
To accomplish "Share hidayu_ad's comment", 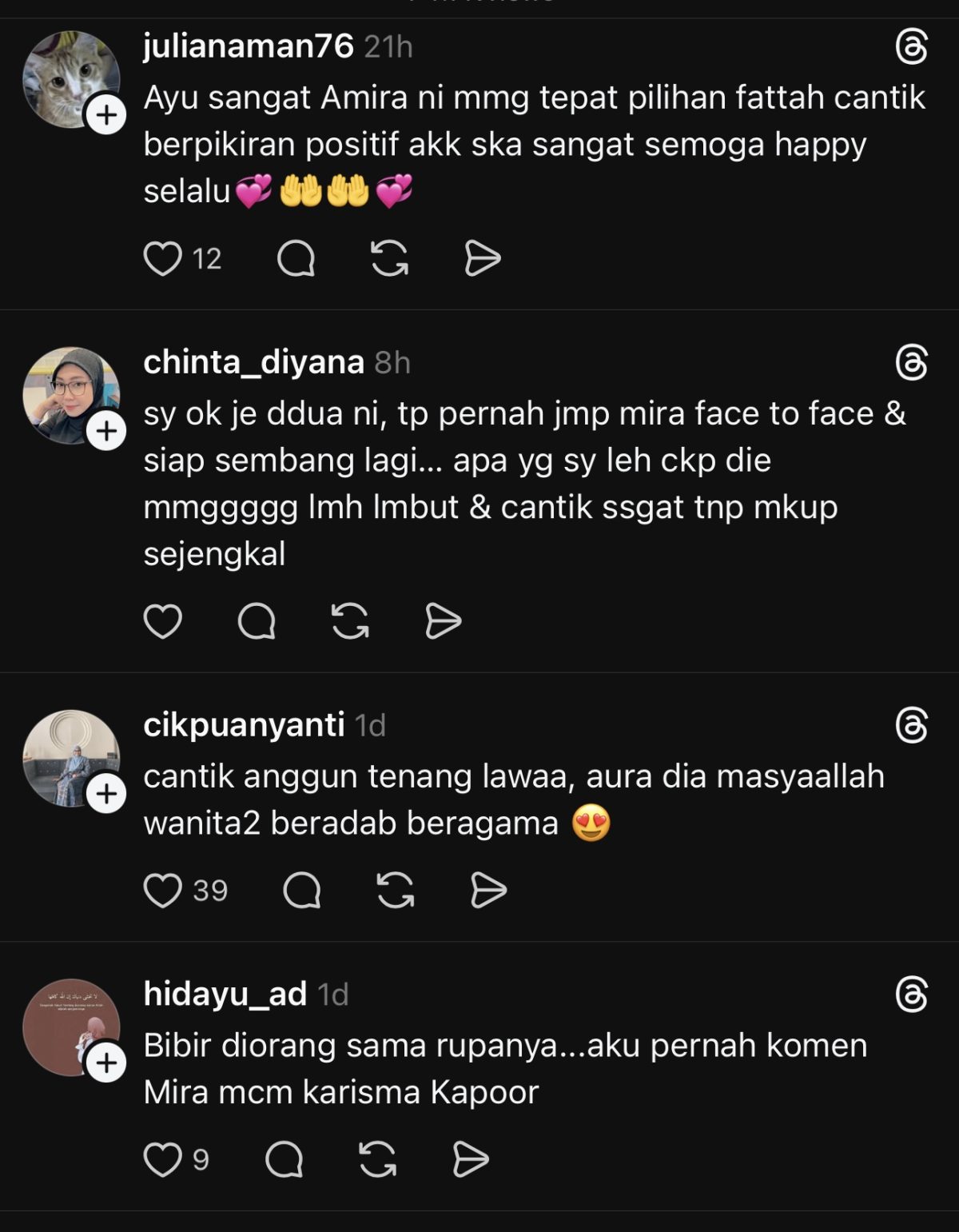I will (470, 1159).
